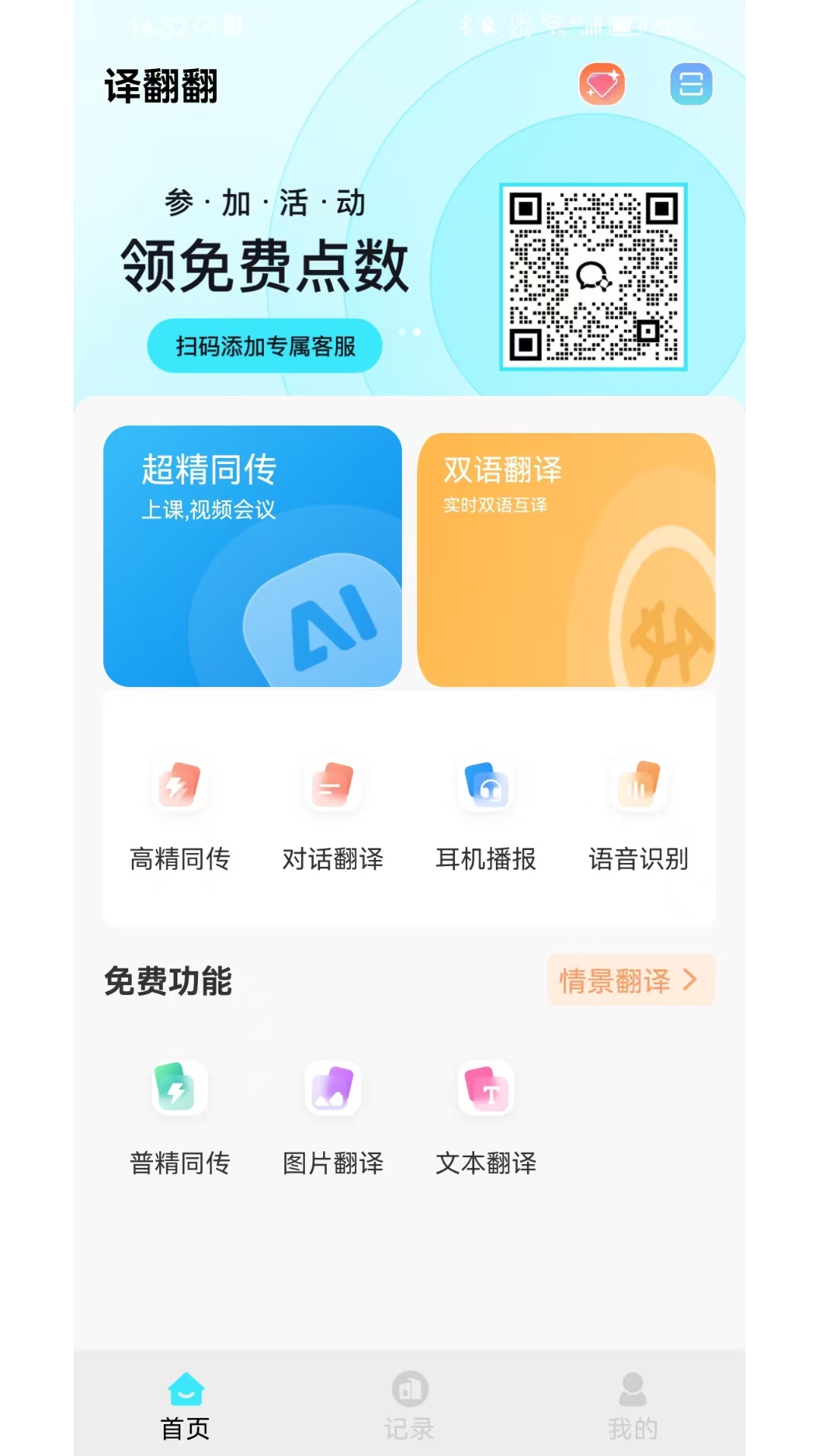Tap the second carousel dot indicator
This screenshot has height=1456, width=819.
point(418,331)
